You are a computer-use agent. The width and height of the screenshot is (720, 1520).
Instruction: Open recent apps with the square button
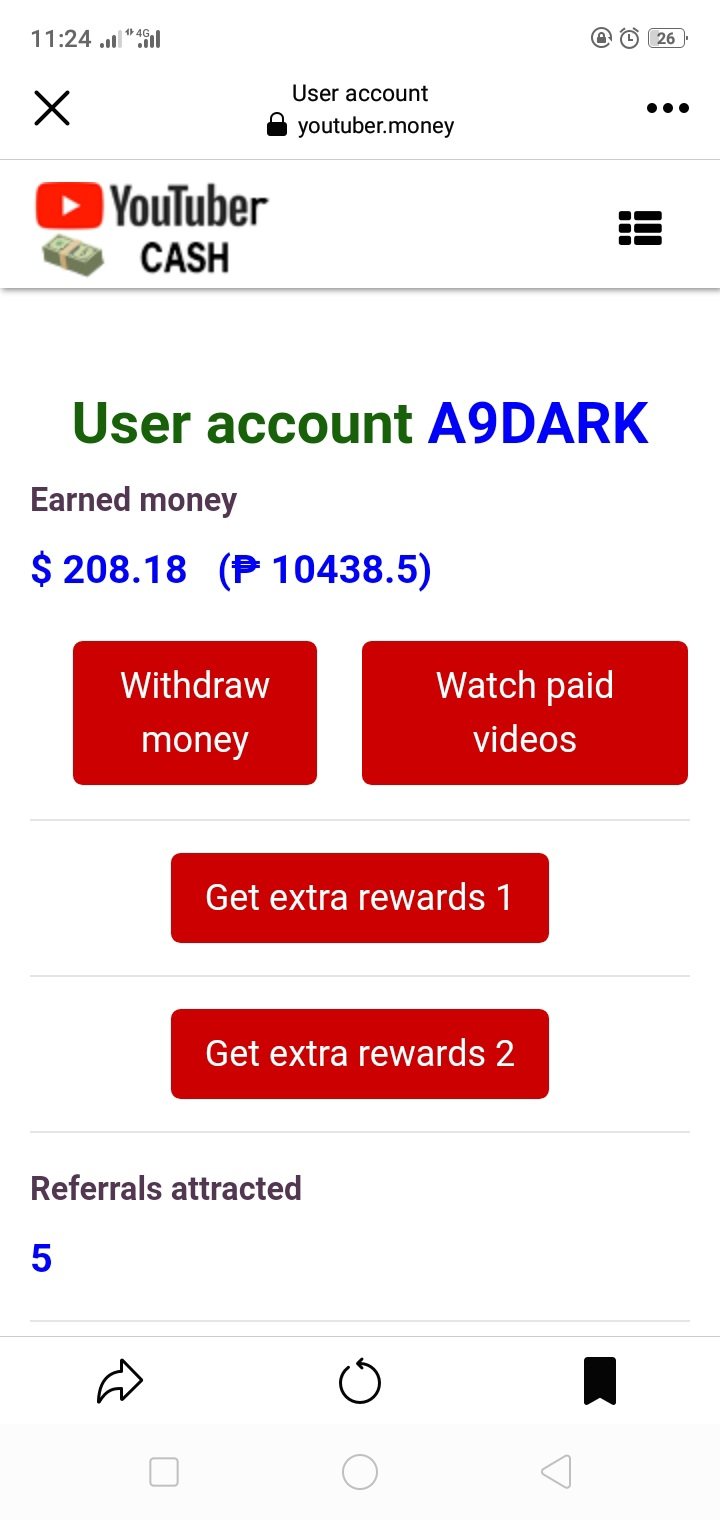point(163,1472)
